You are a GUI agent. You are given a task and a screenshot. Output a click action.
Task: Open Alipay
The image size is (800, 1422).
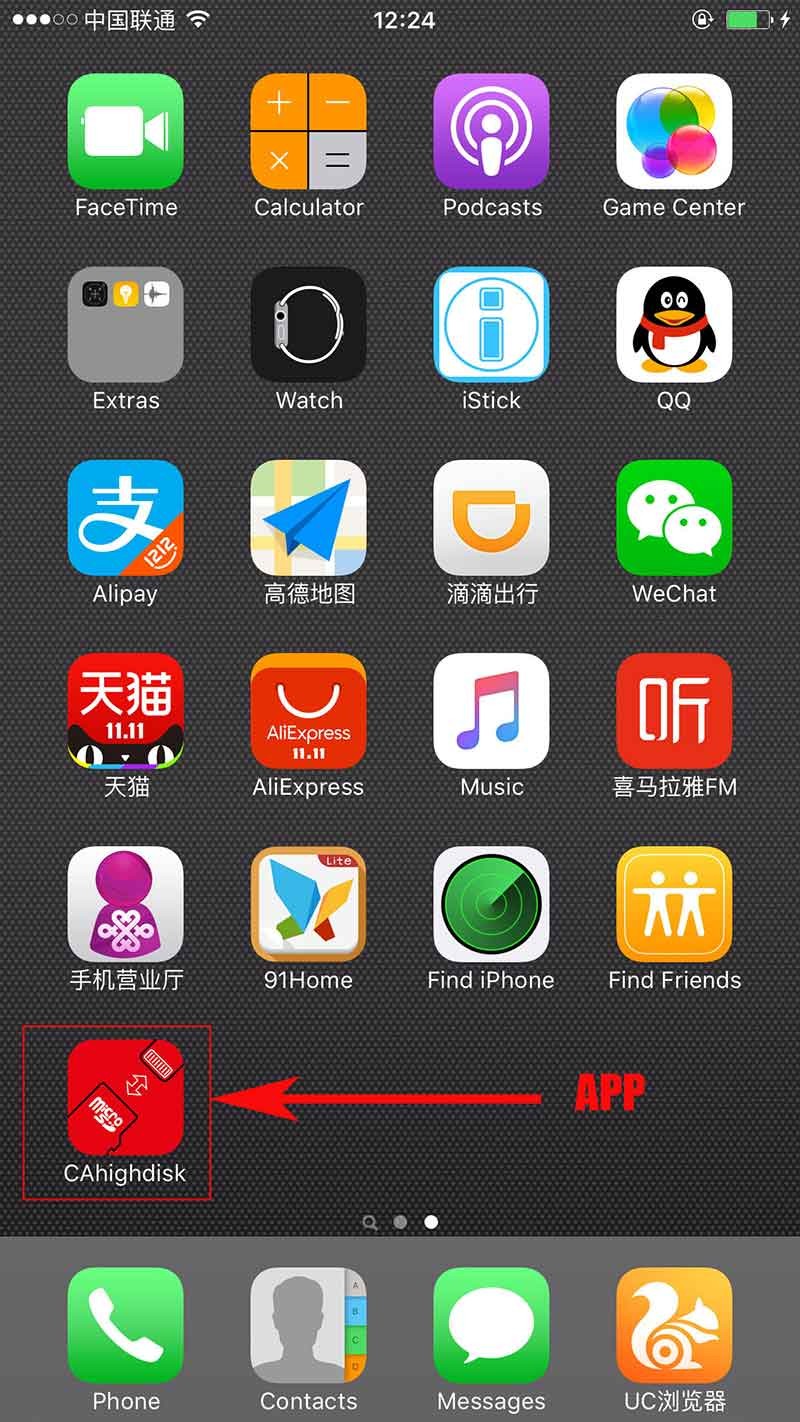click(x=125, y=518)
